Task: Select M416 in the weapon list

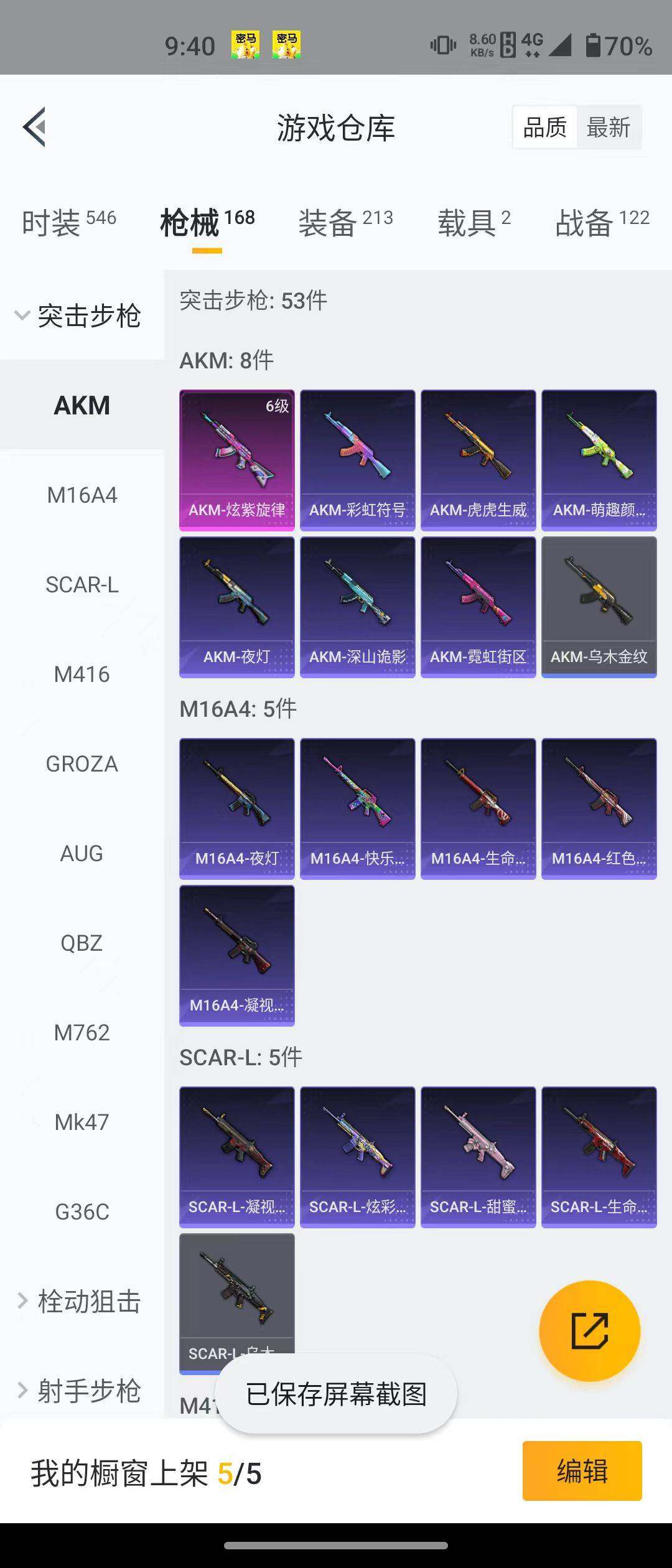Action: 82,674
